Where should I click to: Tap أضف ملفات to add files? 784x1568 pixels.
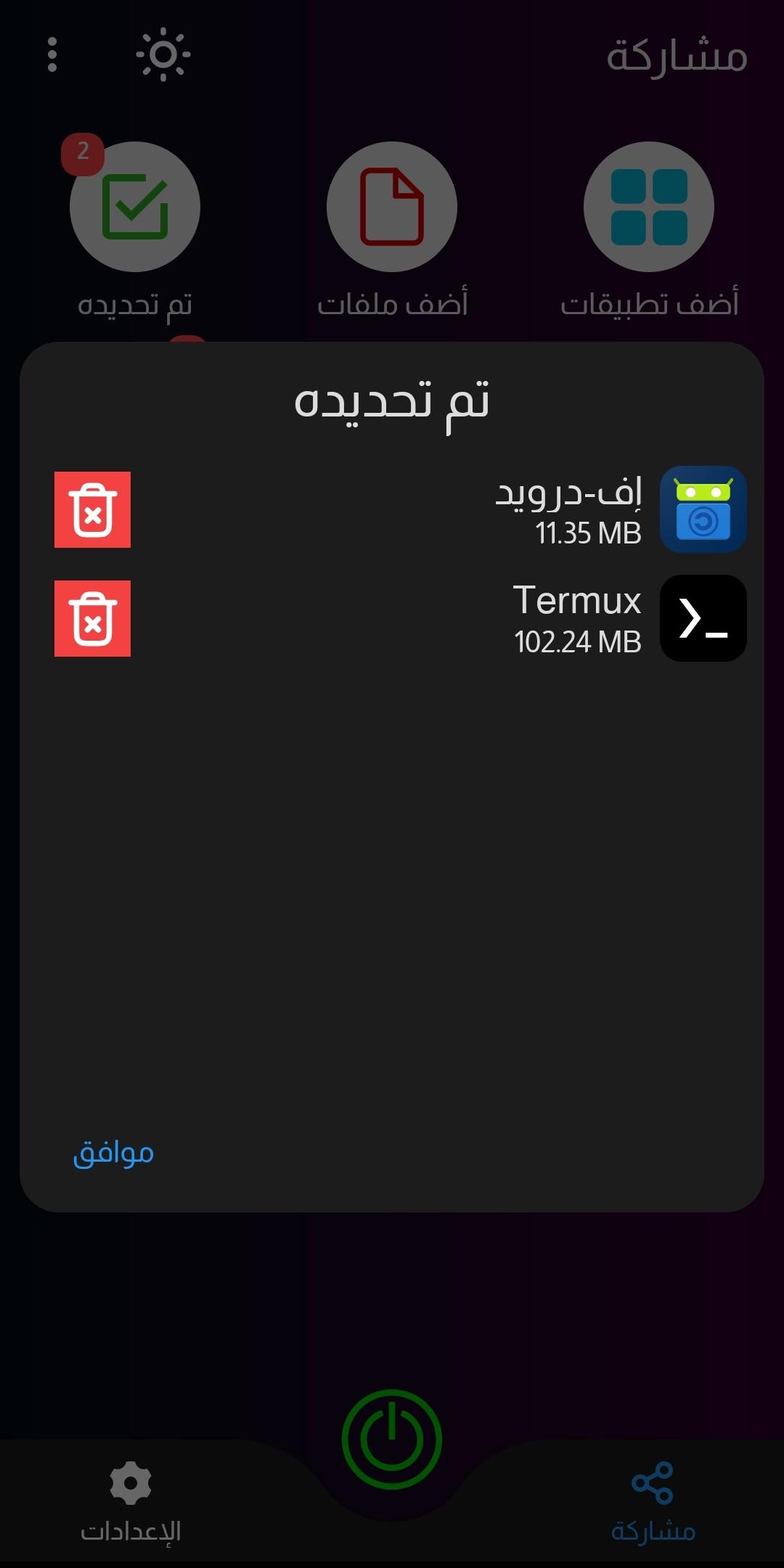click(x=392, y=207)
